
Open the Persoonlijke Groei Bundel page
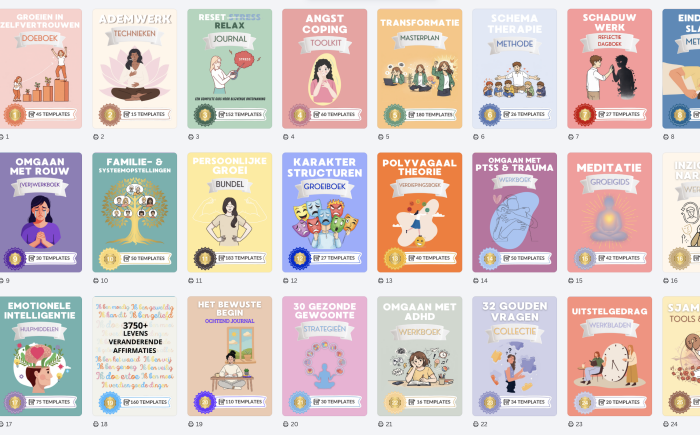coord(229,212)
